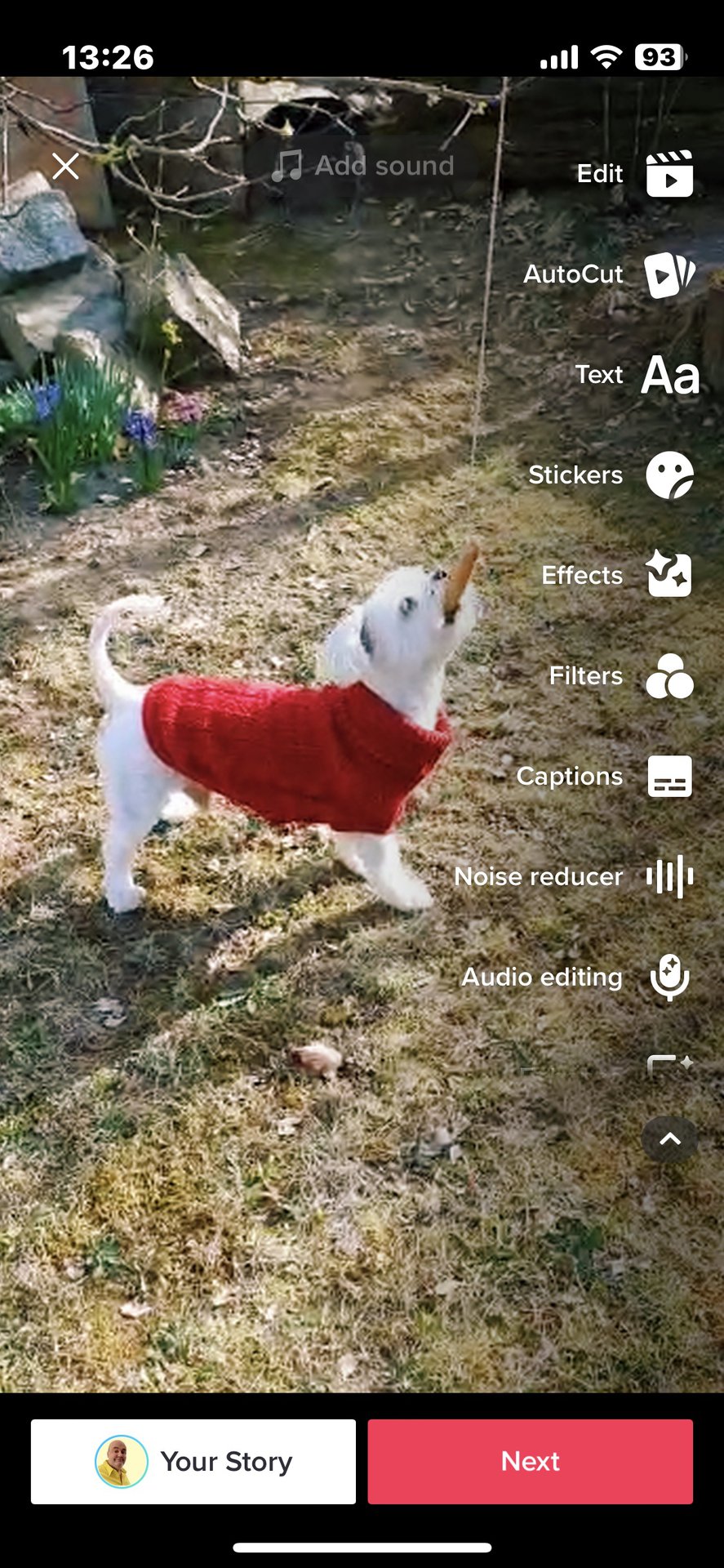Collapse the side tools list

pyautogui.click(x=669, y=1138)
